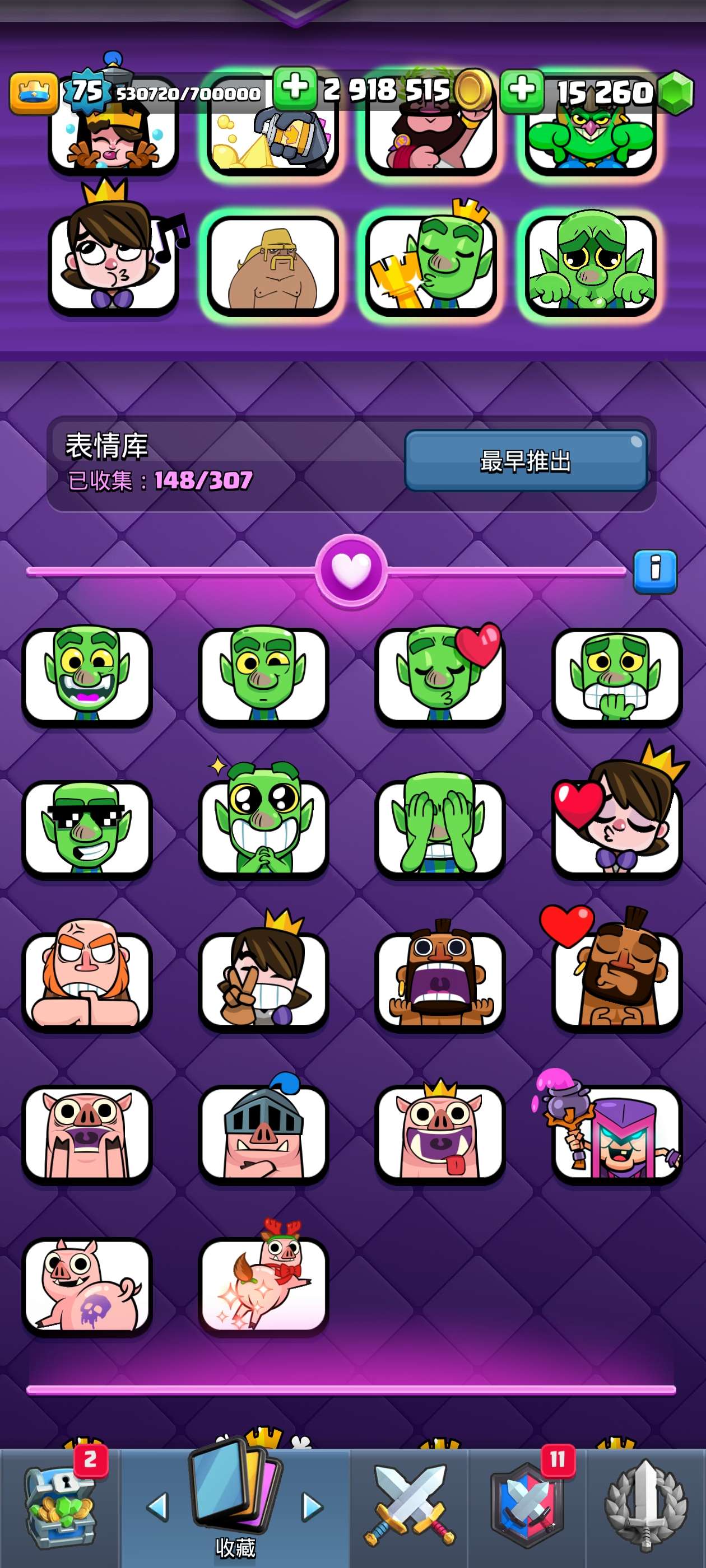Open the king crown profile badge

pyautogui.click(x=34, y=93)
